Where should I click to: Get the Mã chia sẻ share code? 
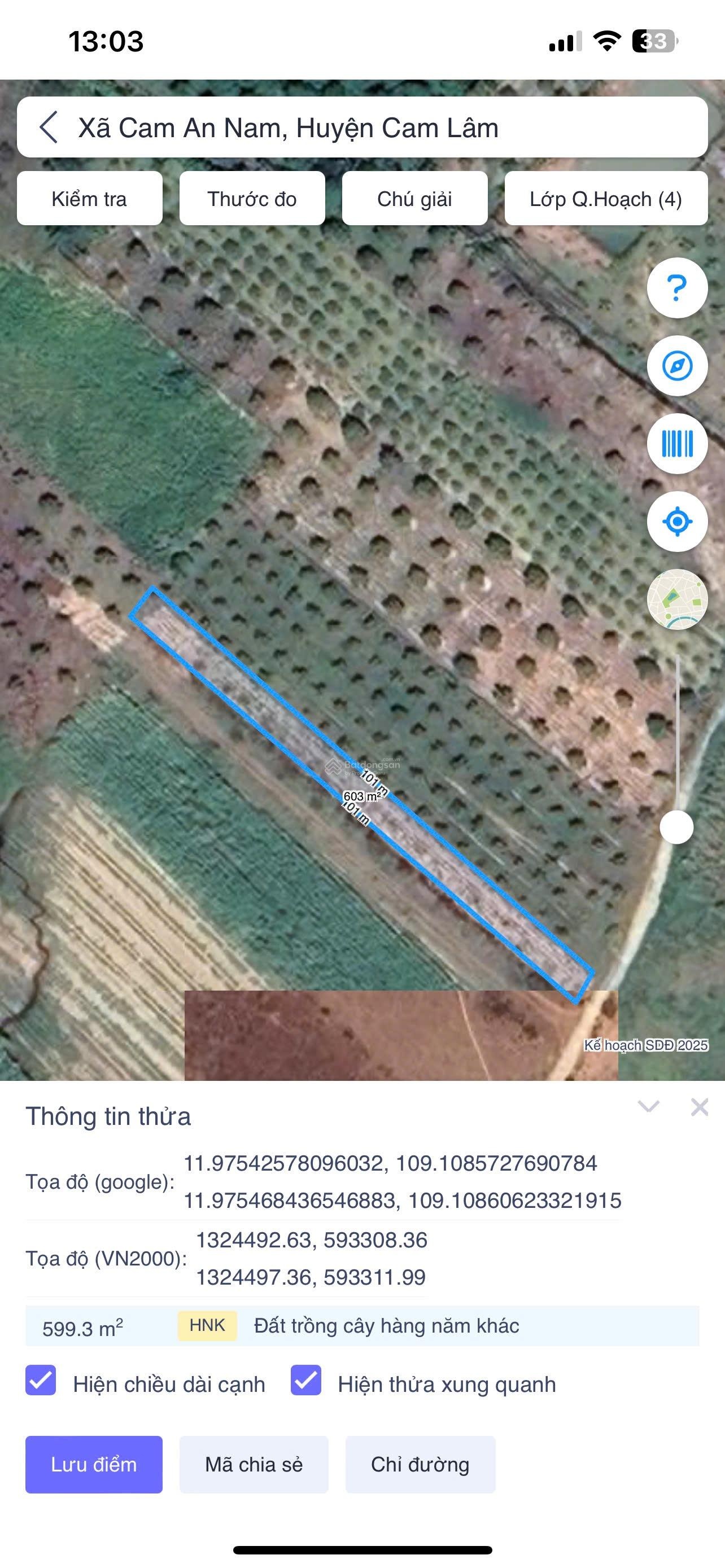[254, 1464]
